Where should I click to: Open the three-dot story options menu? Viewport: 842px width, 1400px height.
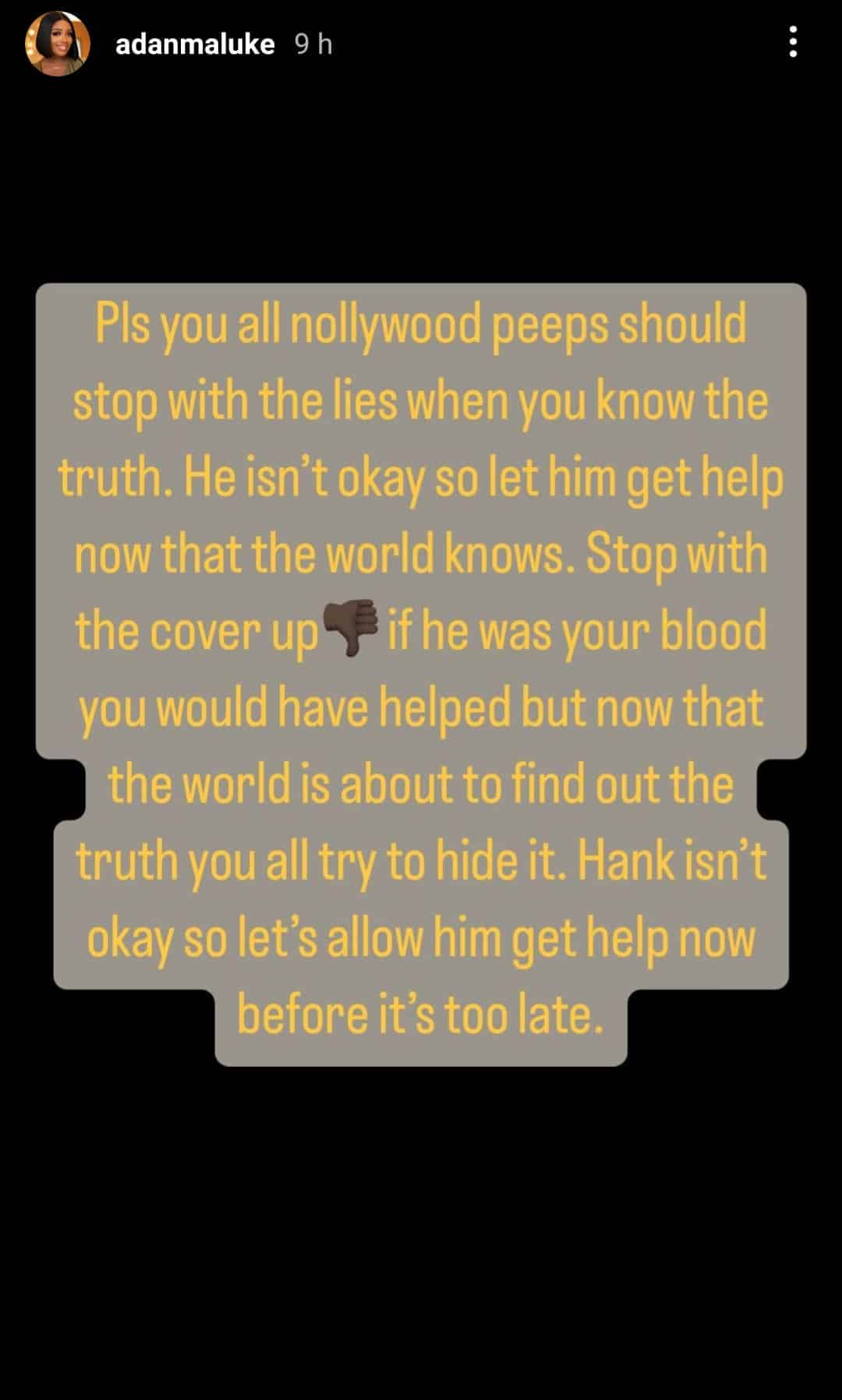point(793,42)
